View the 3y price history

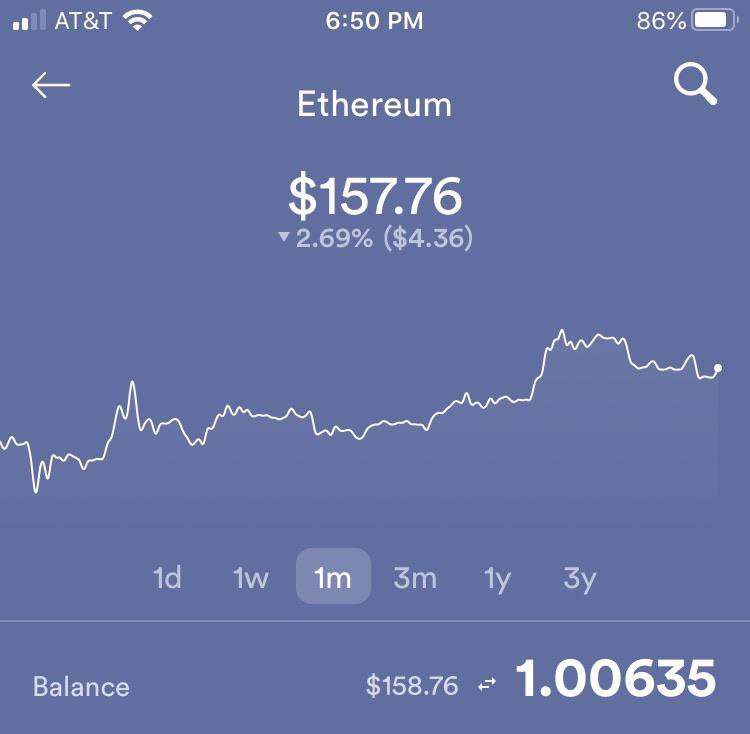[580, 578]
